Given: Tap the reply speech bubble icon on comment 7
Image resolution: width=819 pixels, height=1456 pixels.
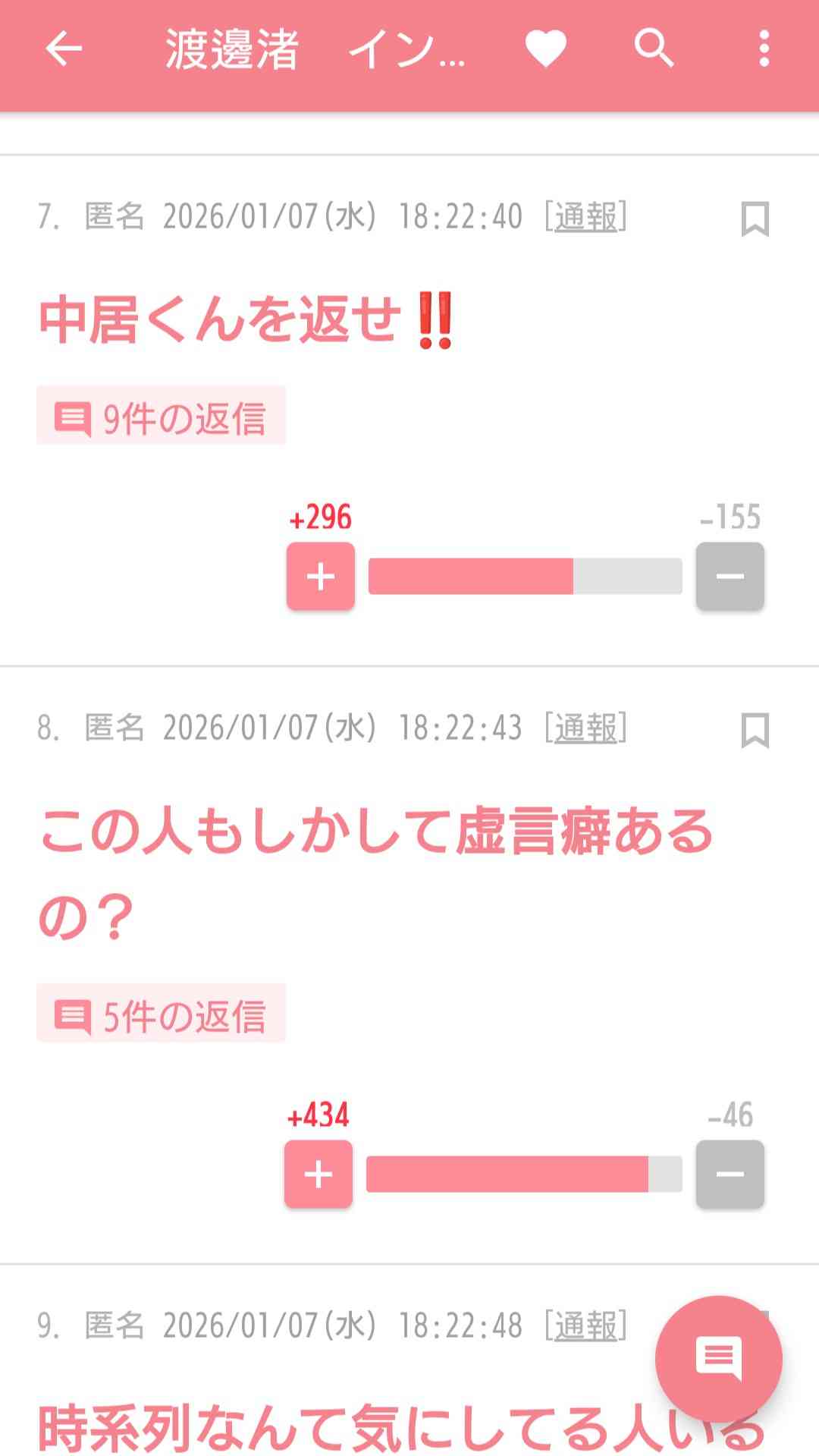Looking at the screenshot, I should tap(73, 417).
